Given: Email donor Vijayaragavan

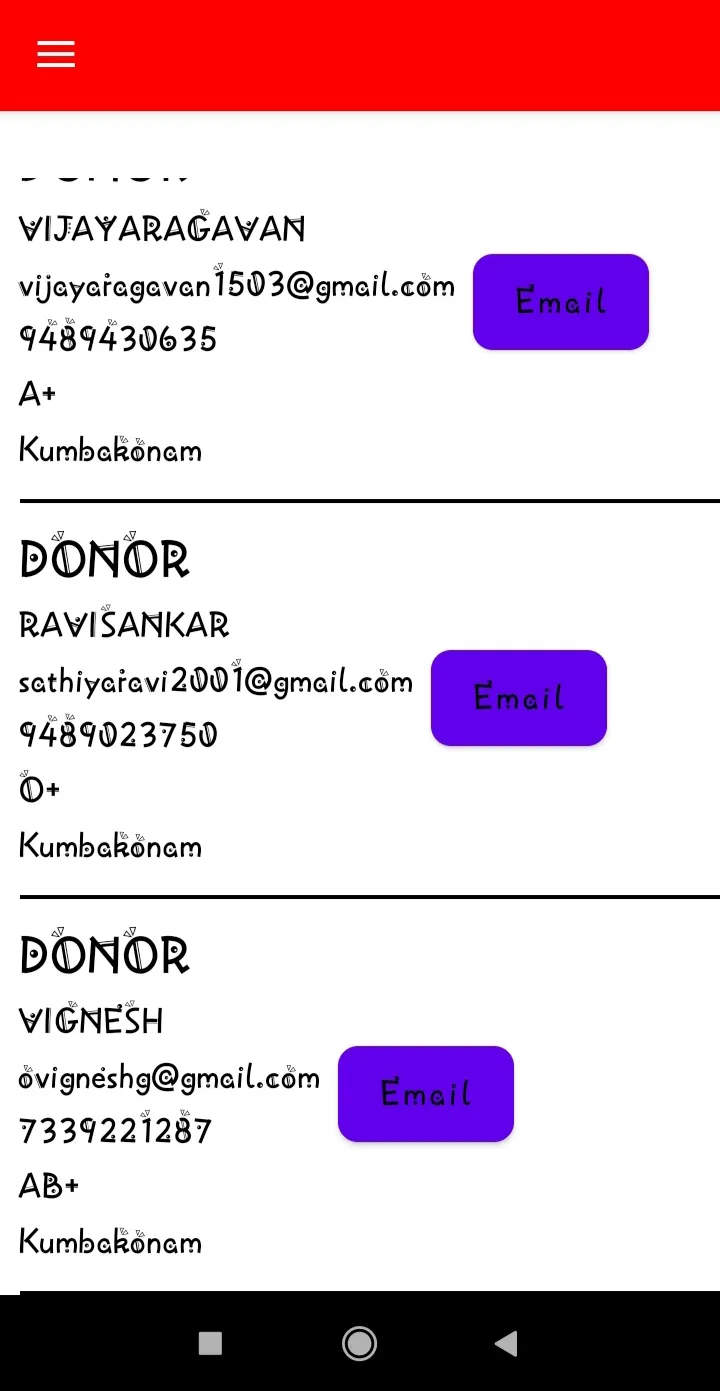Looking at the screenshot, I should [560, 302].
